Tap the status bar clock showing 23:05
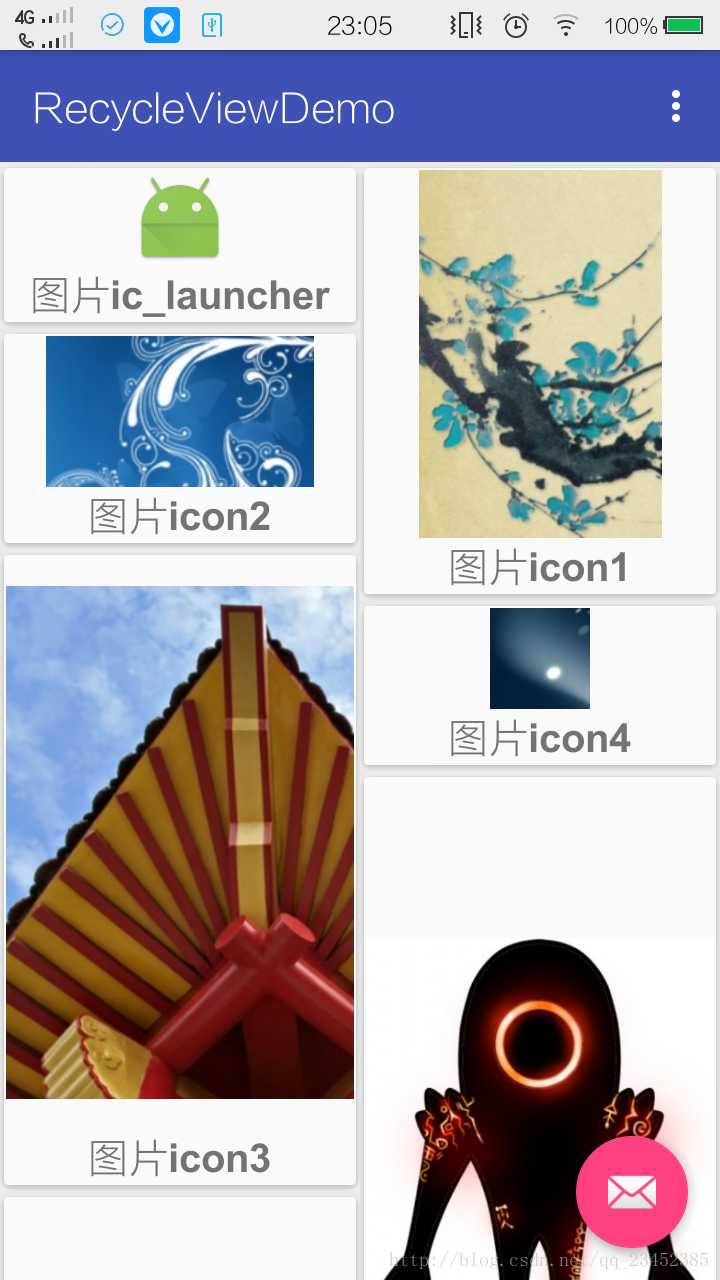This screenshot has height=1280, width=720. coord(361,26)
